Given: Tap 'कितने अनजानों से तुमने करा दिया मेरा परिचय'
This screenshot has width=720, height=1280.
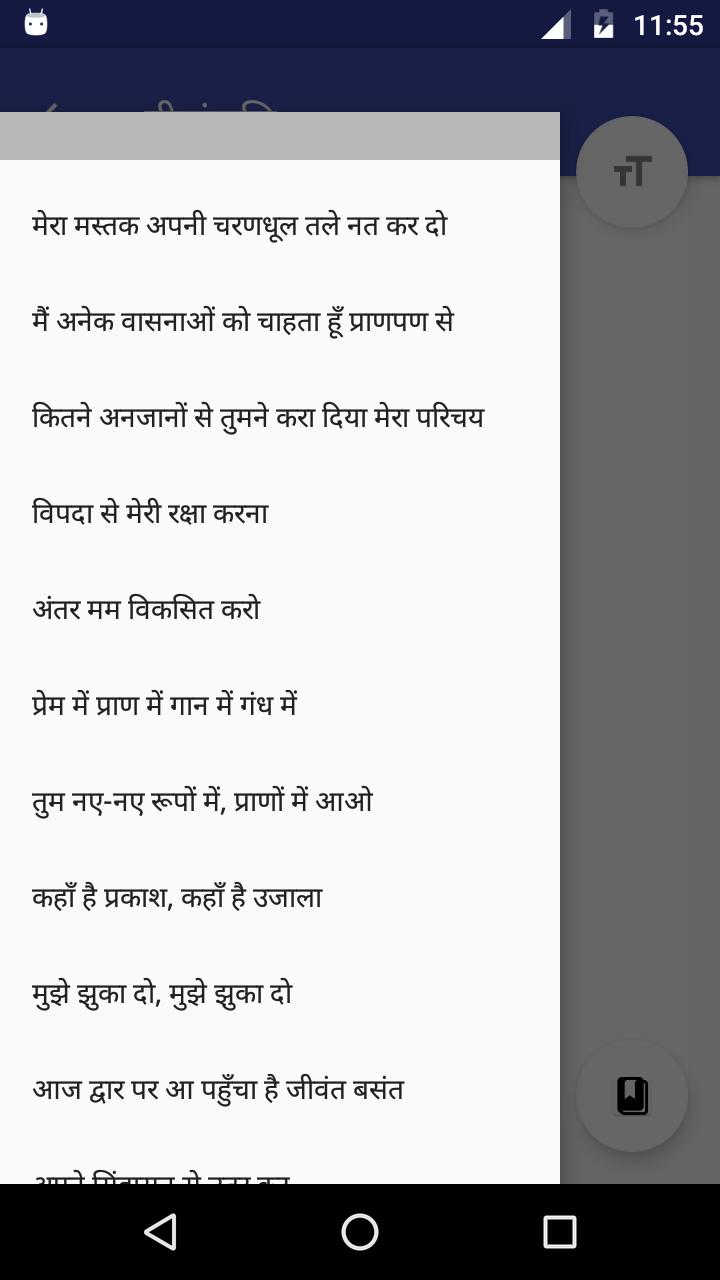Looking at the screenshot, I should point(258,417).
